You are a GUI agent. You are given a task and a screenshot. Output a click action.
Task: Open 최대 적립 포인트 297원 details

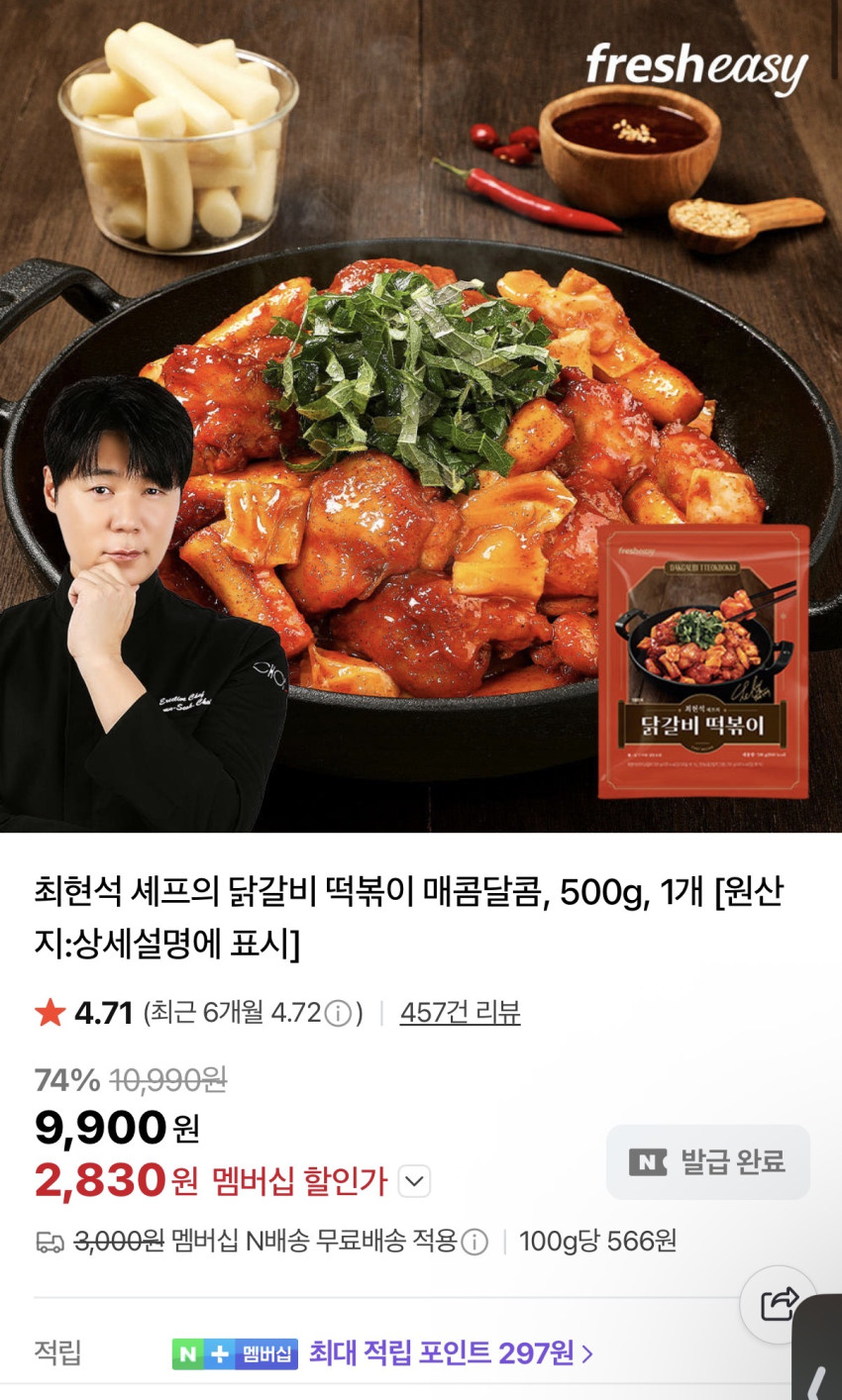(451, 1353)
